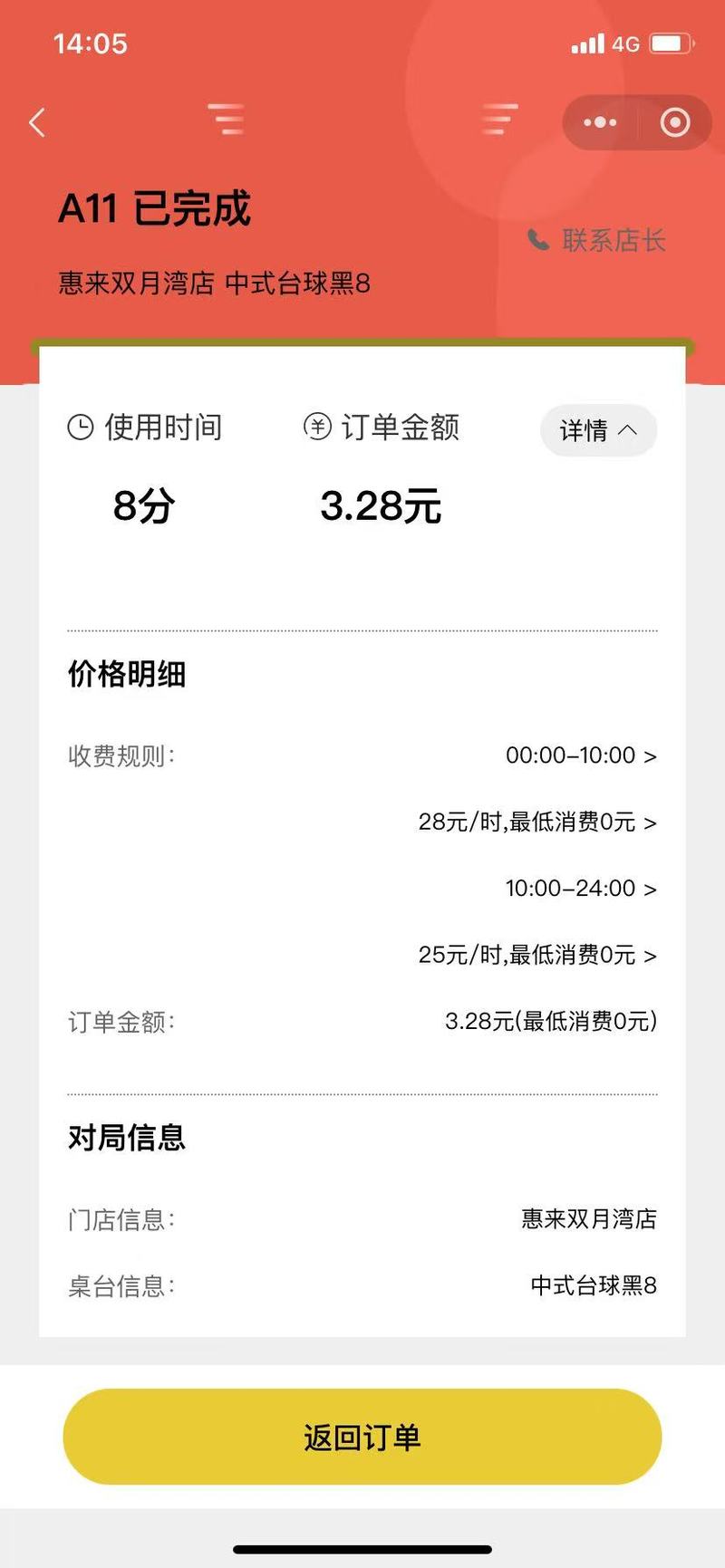Open the 10:00–24:00 pricing rule
Screen dimensions: 725x1568
point(581,888)
